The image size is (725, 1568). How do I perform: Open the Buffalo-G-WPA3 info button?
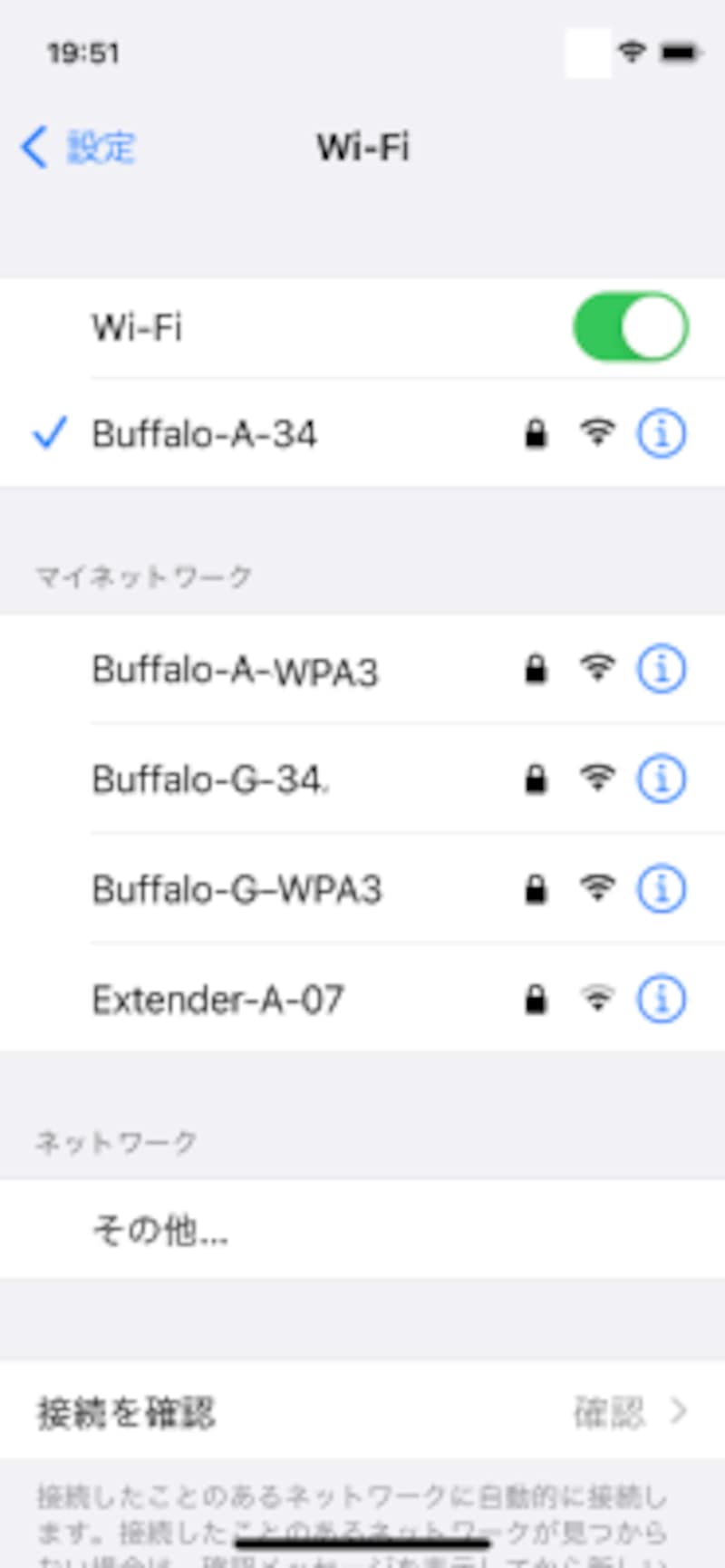point(661,889)
